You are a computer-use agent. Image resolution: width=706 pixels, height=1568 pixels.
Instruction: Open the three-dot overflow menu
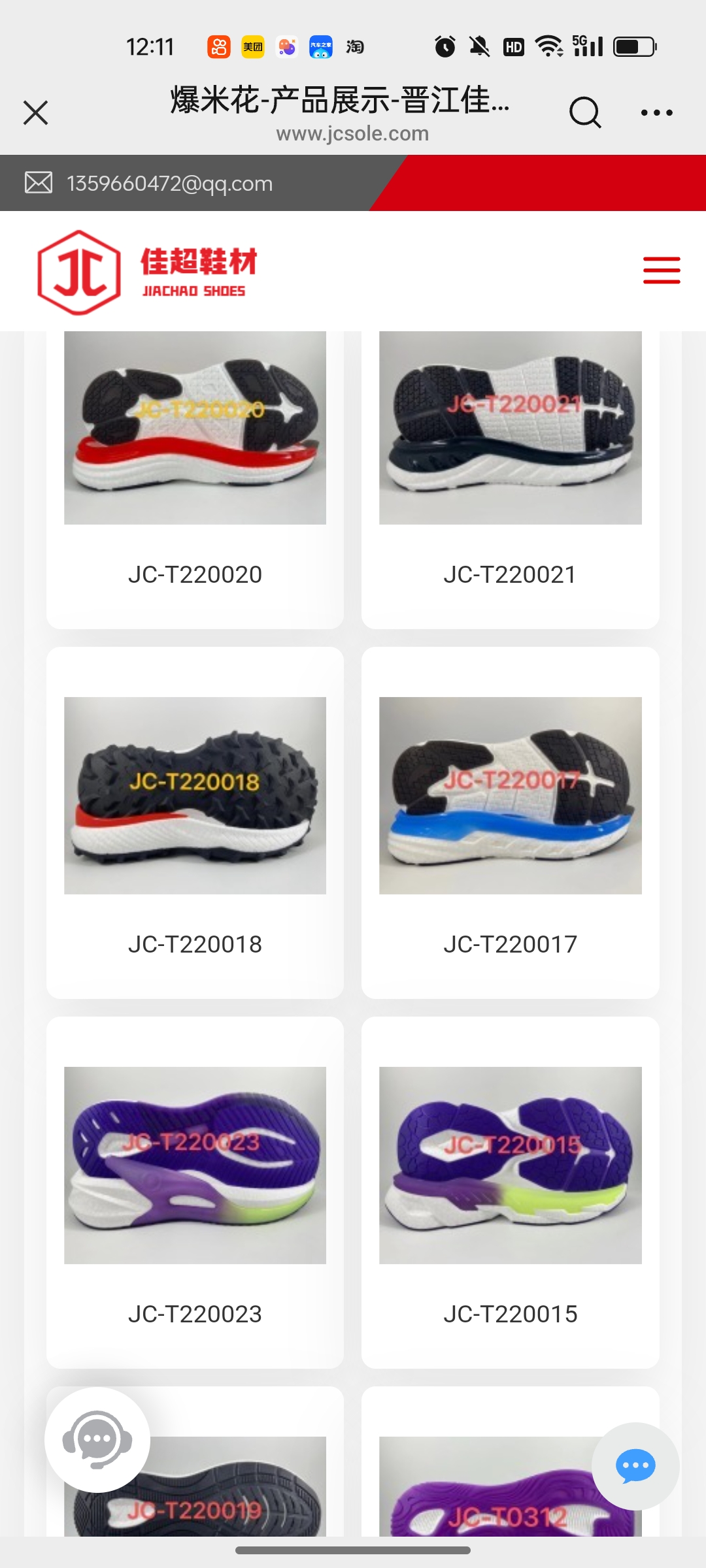click(656, 112)
